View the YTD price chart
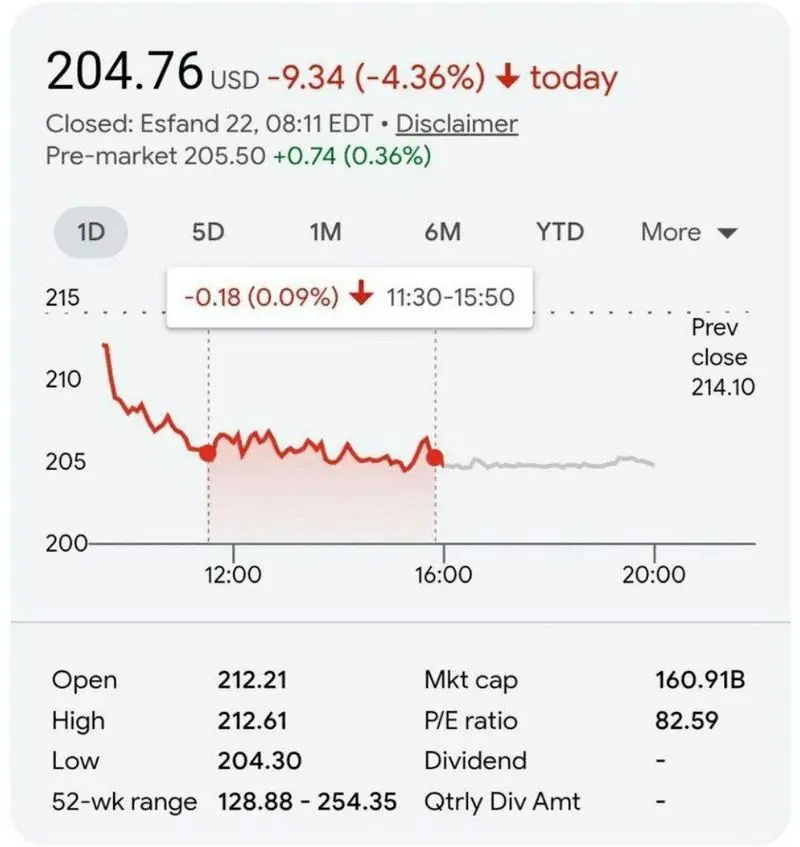The width and height of the screenshot is (800, 847). pos(559,232)
